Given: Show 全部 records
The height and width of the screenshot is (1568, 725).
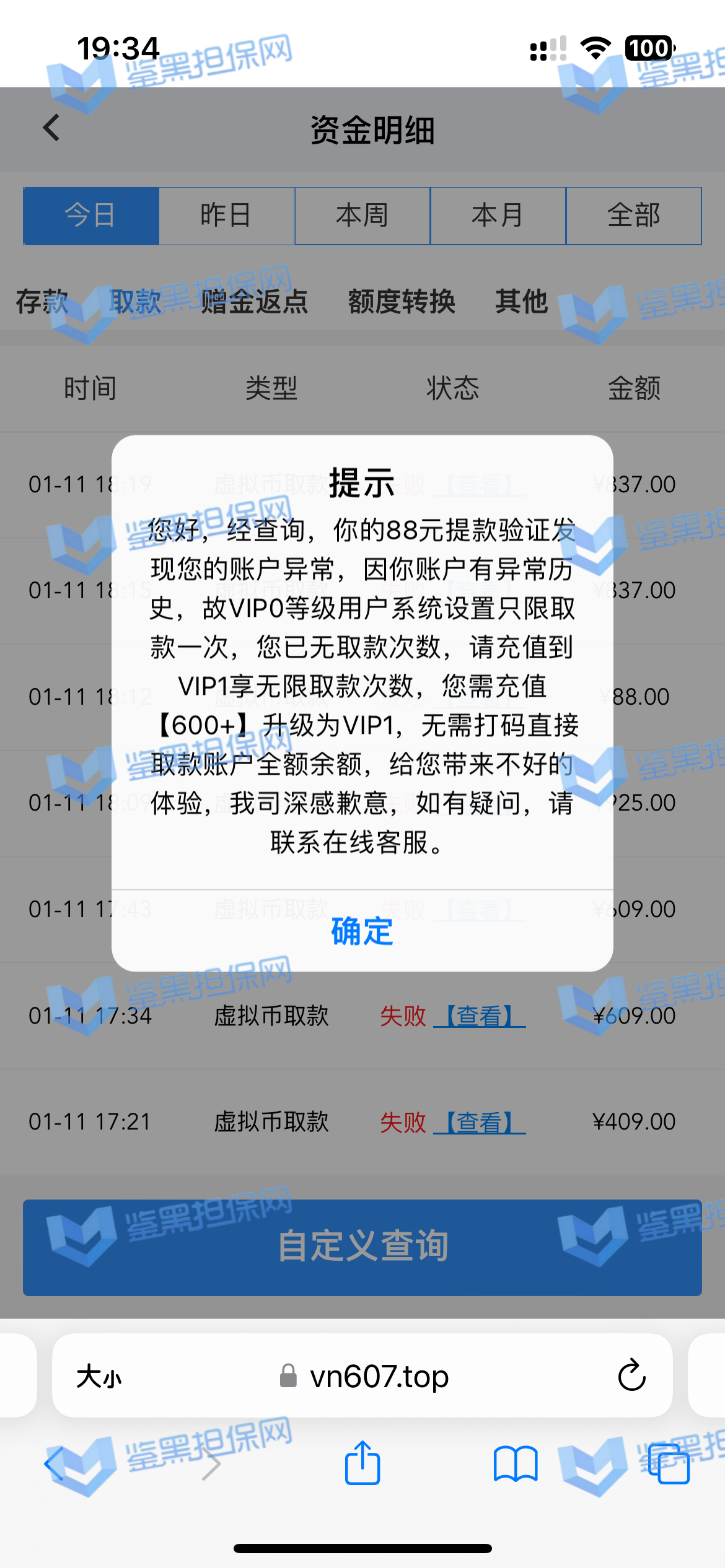Looking at the screenshot, I should [x=633, y=216].
